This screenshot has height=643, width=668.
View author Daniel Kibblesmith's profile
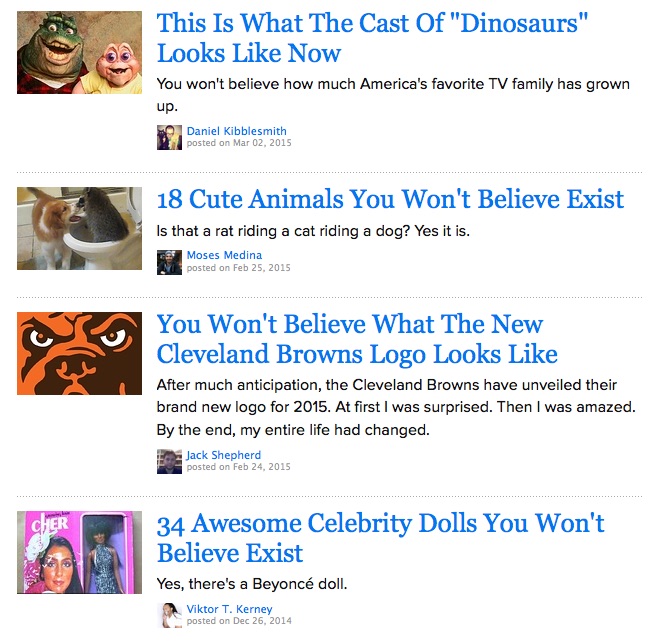[239, 132]
